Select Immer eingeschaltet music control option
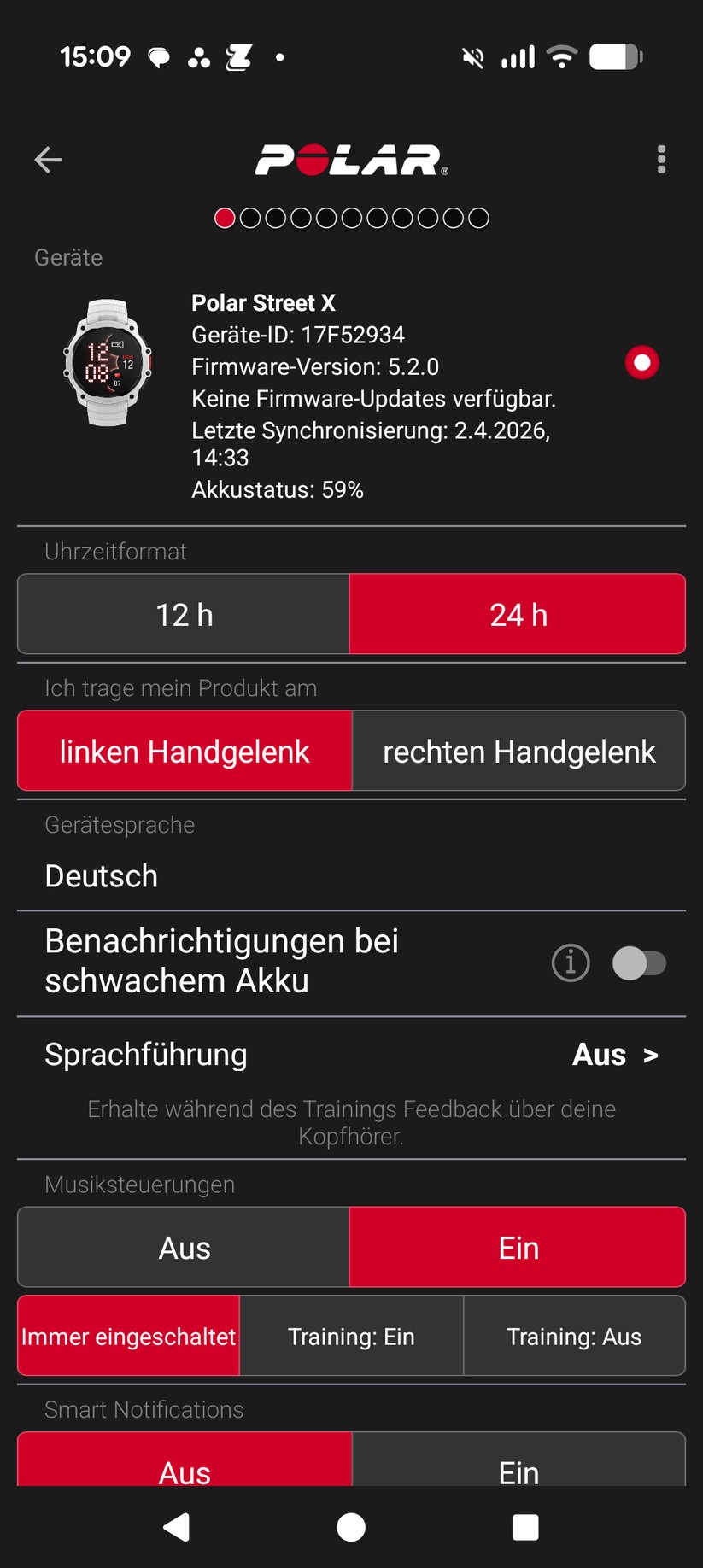 pyautogui.click(x=127, y=1336)
